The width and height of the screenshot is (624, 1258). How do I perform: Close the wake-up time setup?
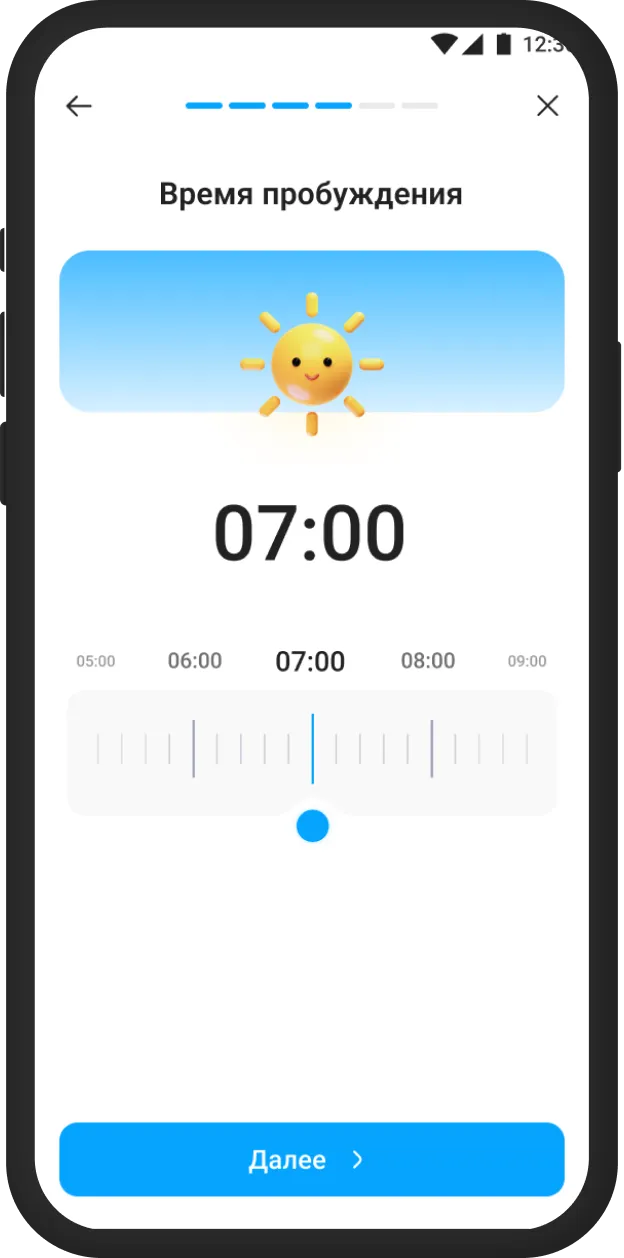(x=547, y=106)
